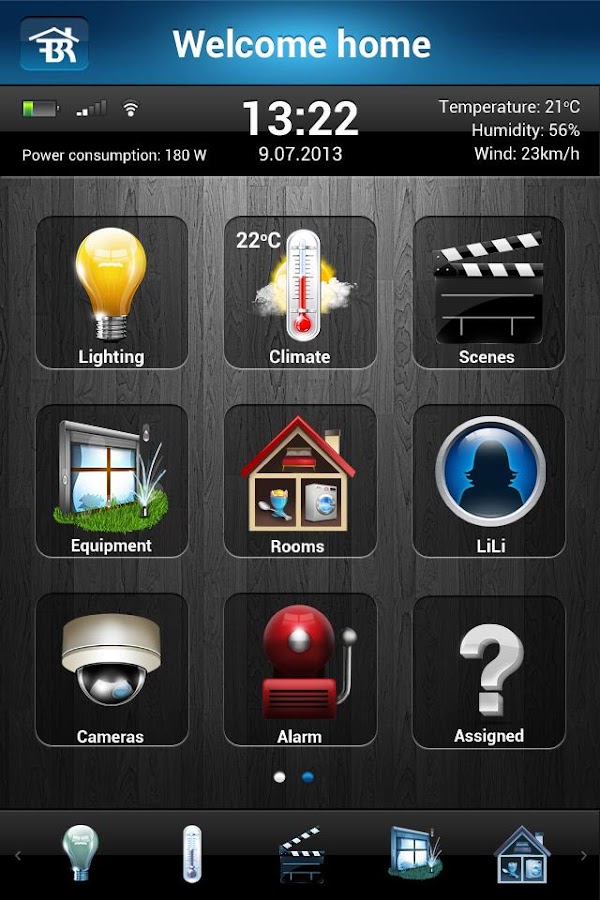The height and width of the screenshot is (900, 600).
Task: Open the Alarm tile
Action: pyautogui.click(x=300, y=670)
